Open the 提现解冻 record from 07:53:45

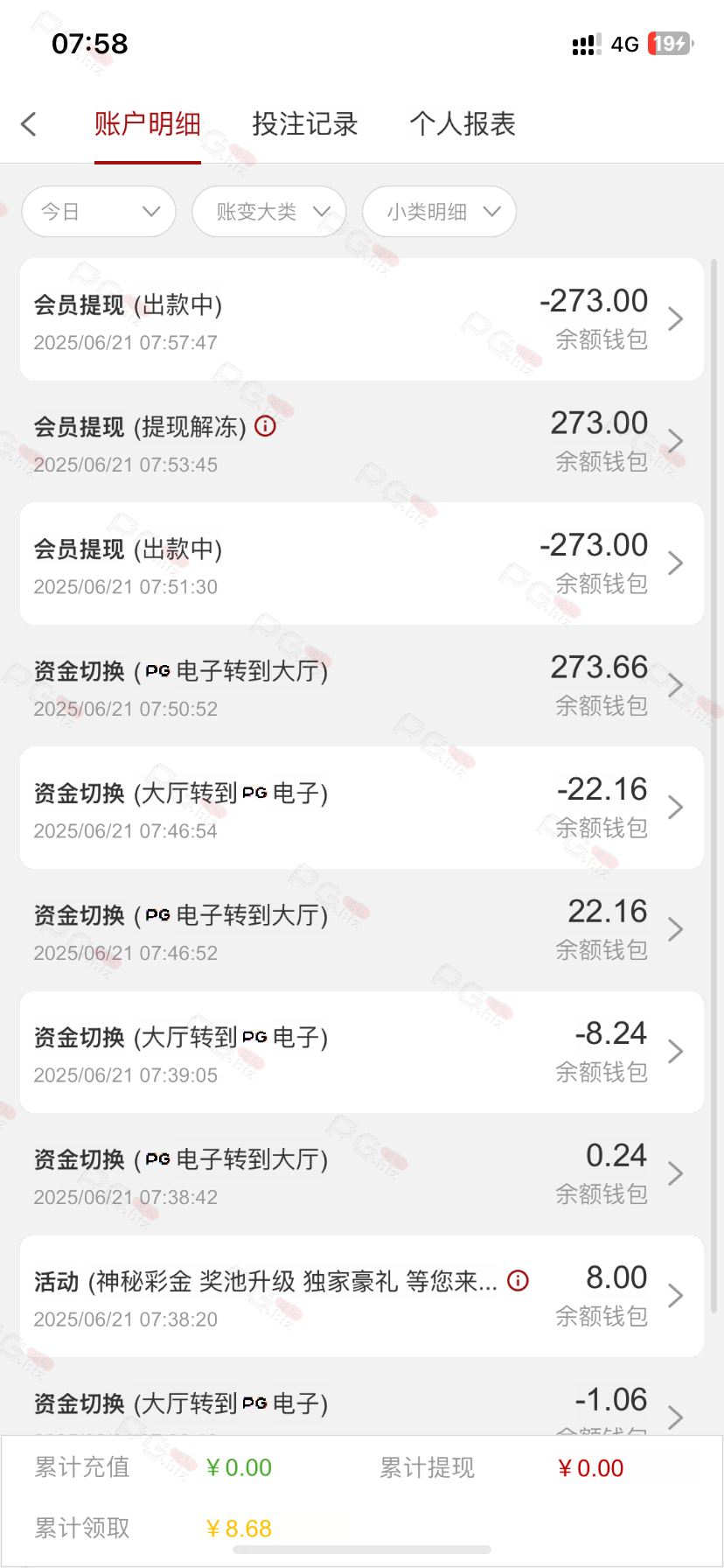(x=361, y=442)
